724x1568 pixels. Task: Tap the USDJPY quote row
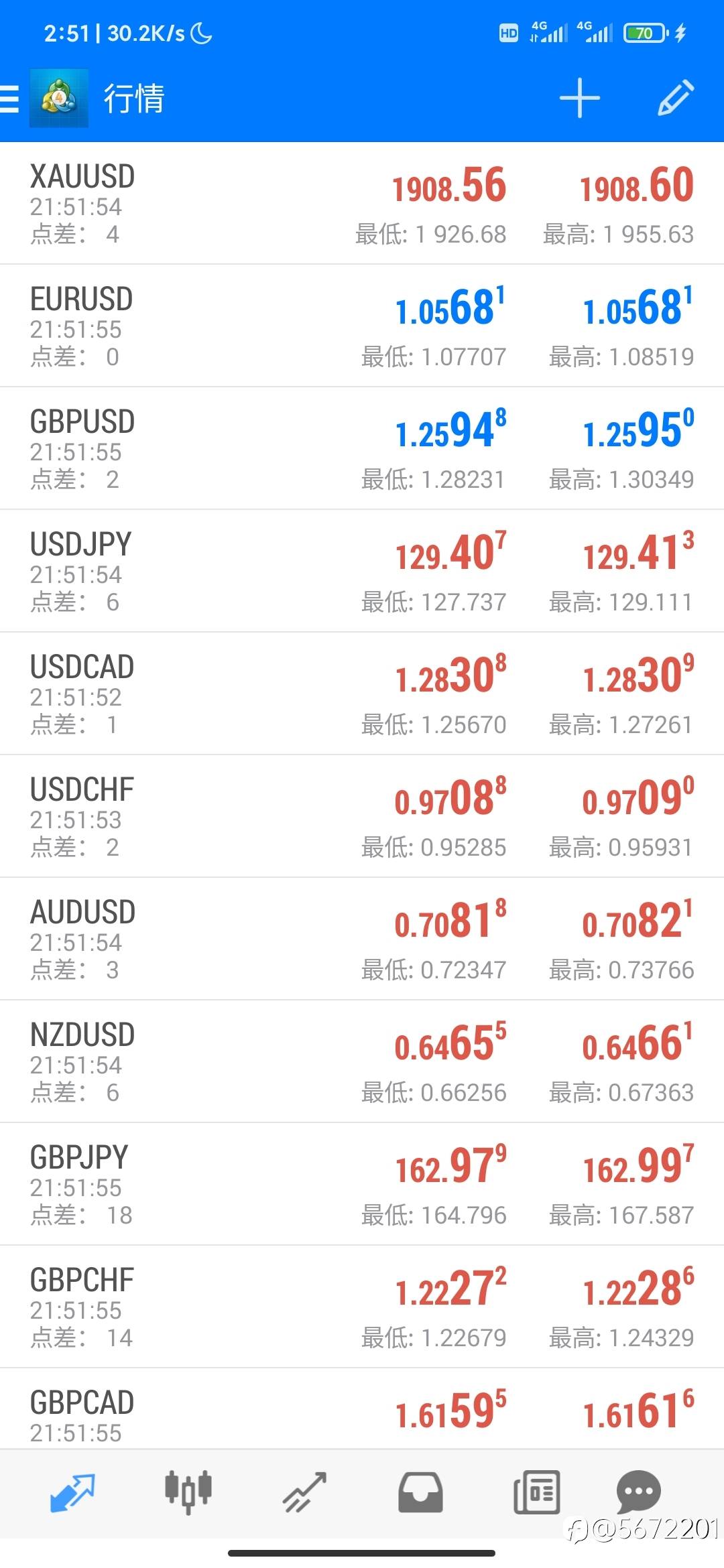tap(362, 571)
